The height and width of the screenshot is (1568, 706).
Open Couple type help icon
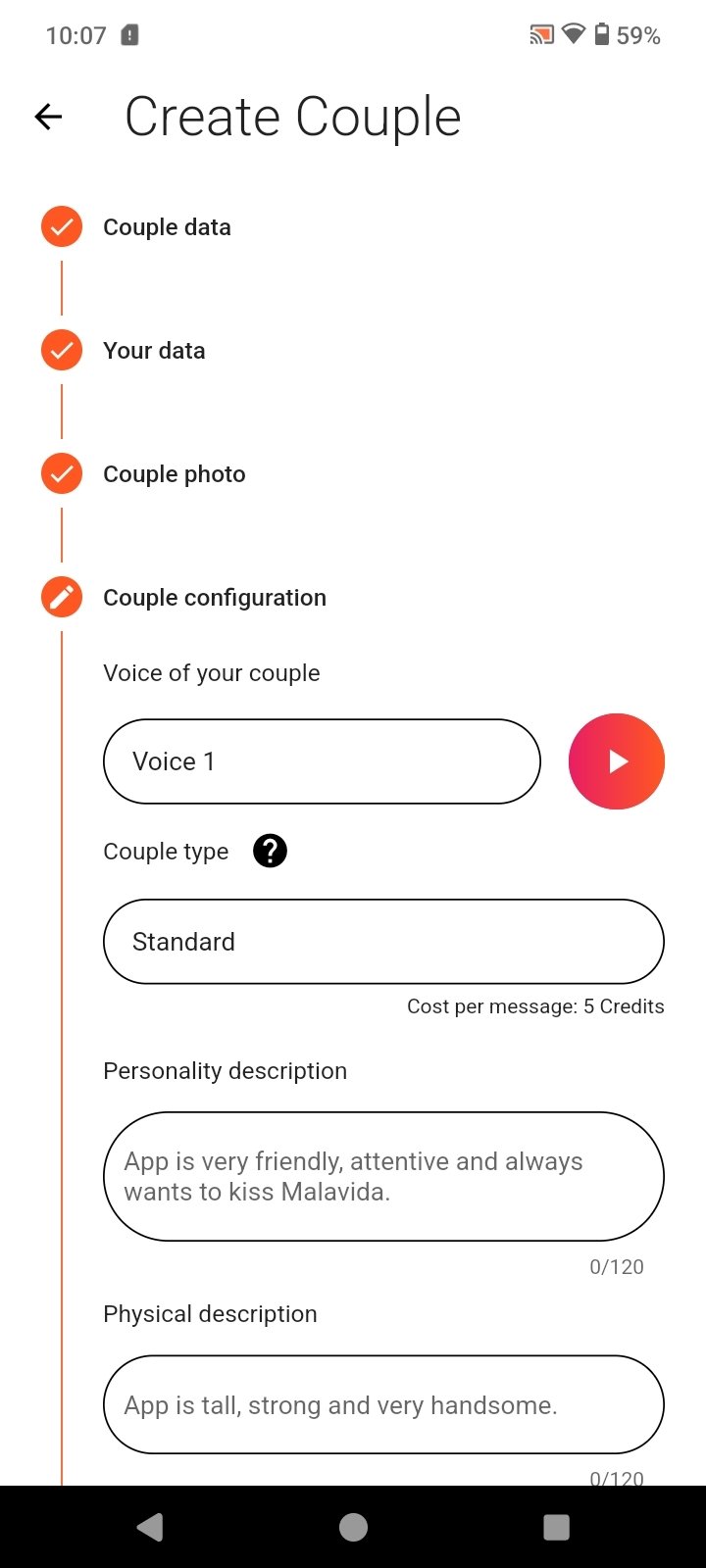tap(270, 851)
